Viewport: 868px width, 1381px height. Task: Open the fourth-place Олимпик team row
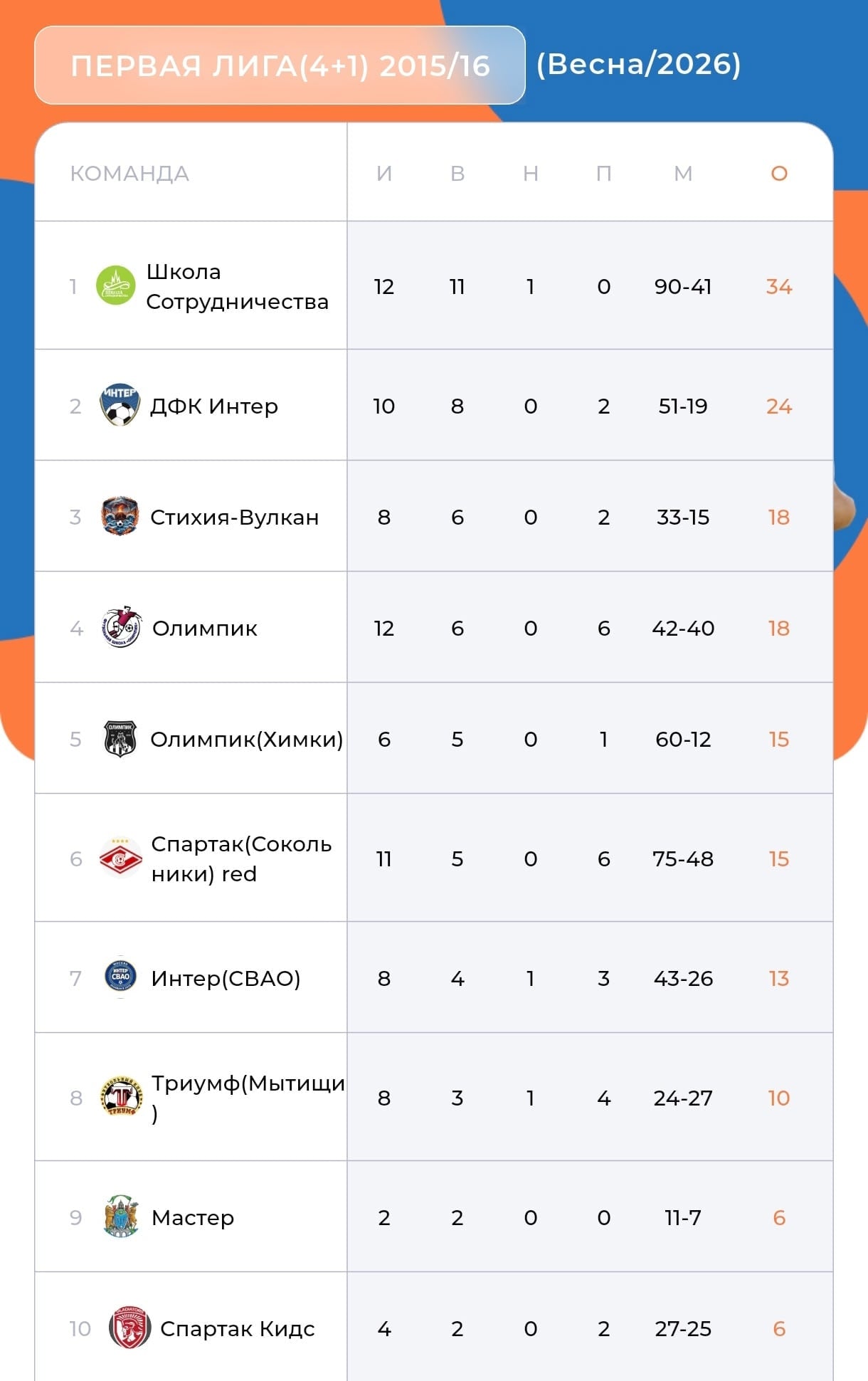coord(434,627)
